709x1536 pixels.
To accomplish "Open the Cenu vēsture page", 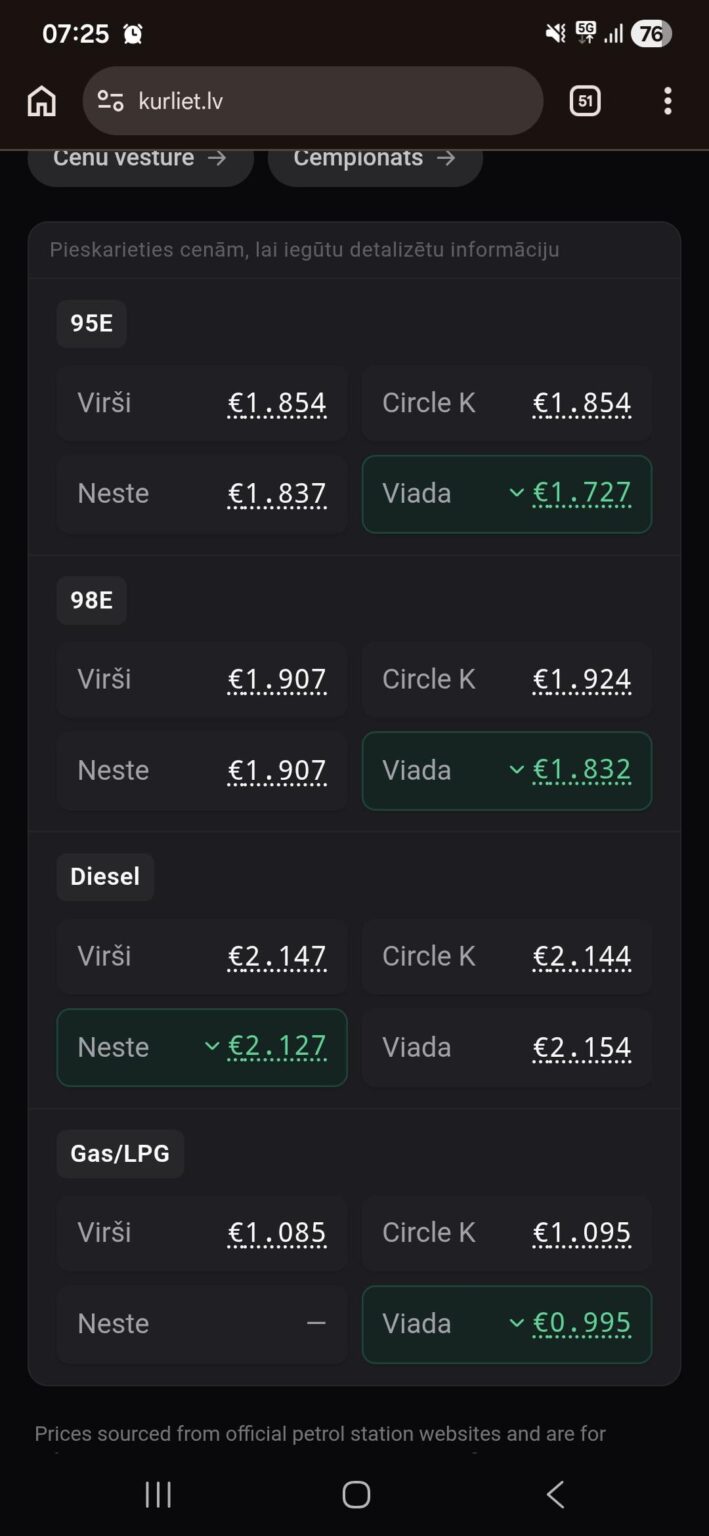I will pos(140,160).
